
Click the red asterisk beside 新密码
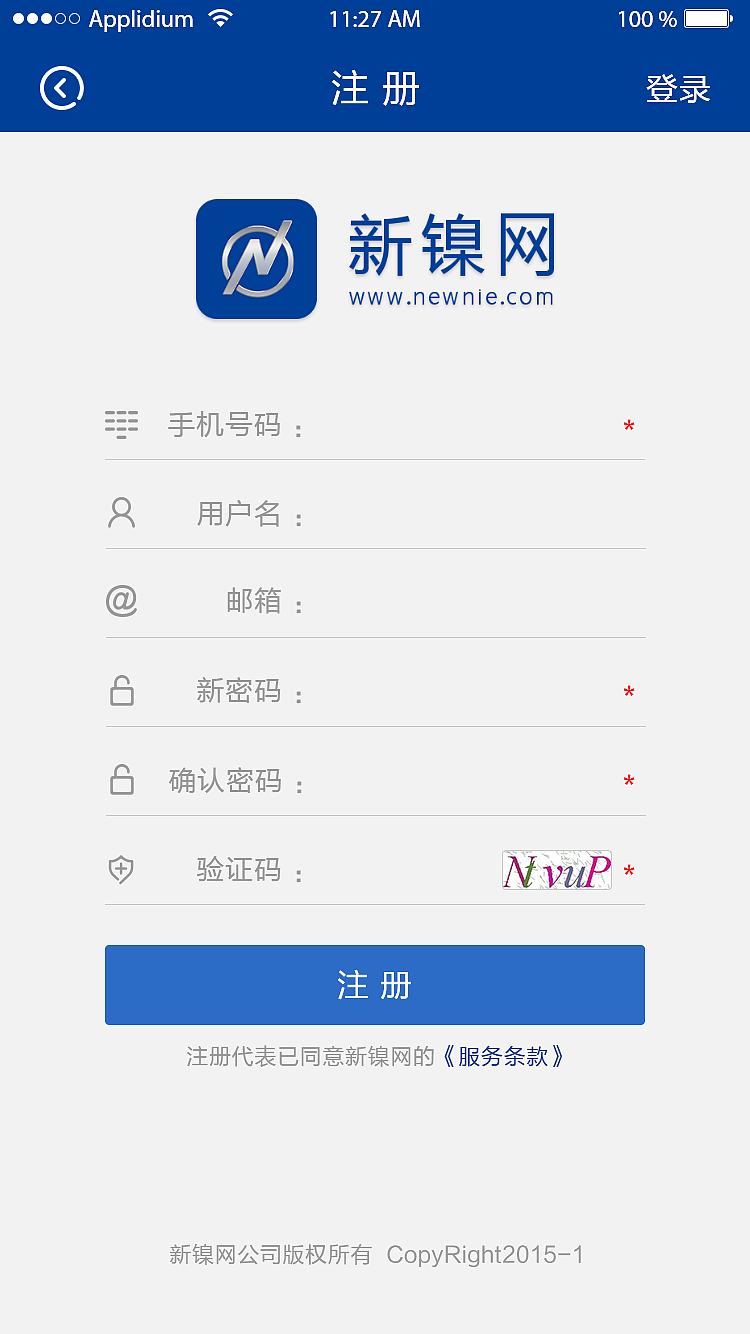coord(629,692)
